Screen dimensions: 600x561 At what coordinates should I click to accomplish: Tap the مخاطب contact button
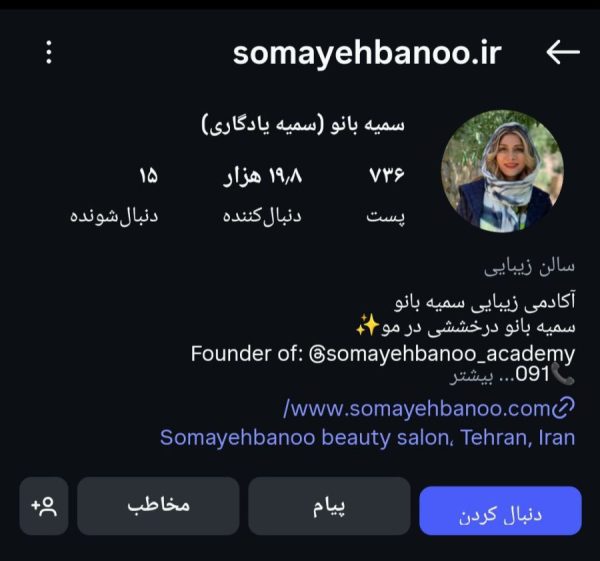pyautogui.click(x=158, y=506)
